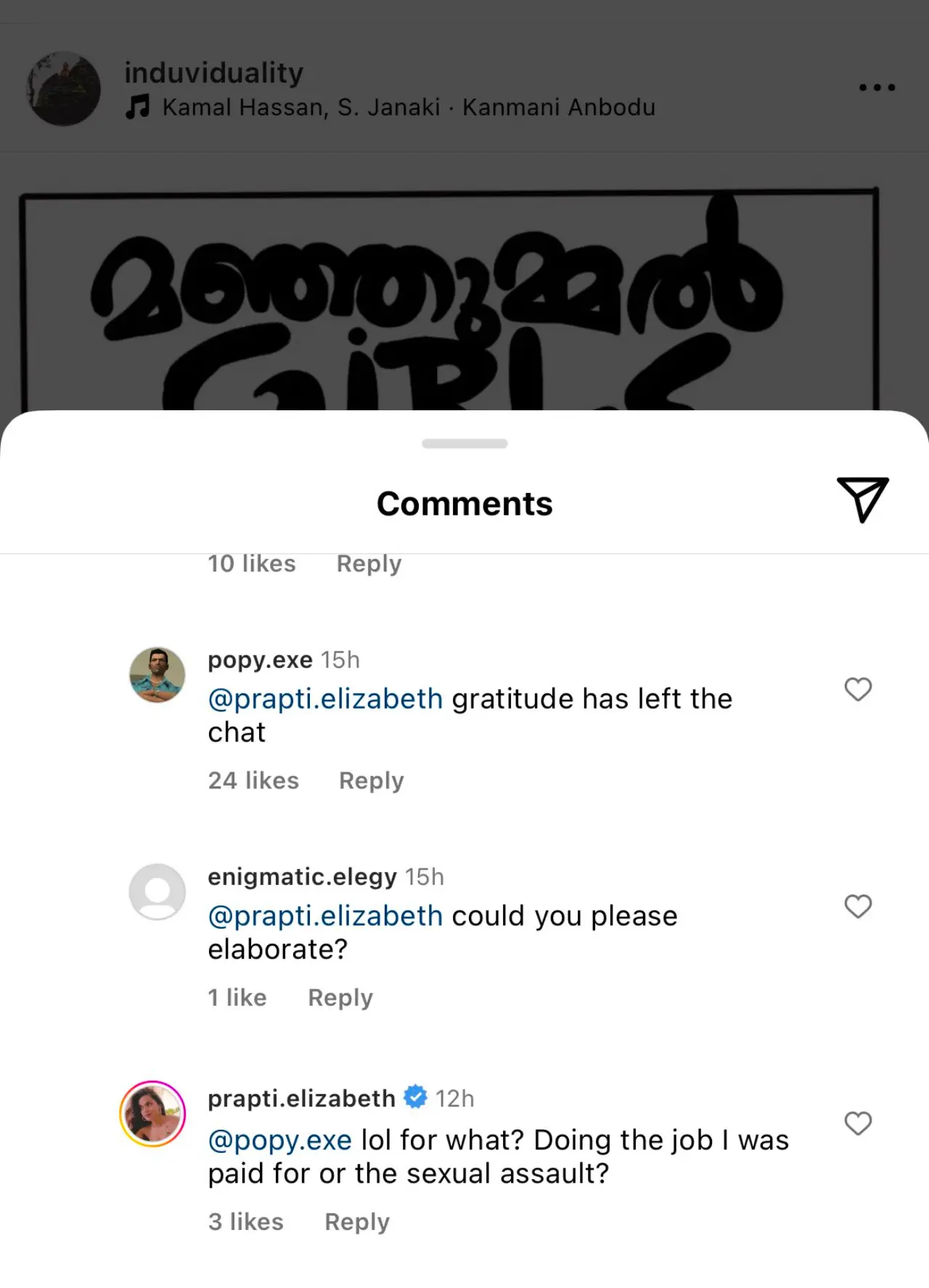Image resolution: width=929 pixels, height=1288 pixels.
Task: View prapti.elizabeth's story from her avatar
Action: pyautogui.click(x=152, y=1114)
